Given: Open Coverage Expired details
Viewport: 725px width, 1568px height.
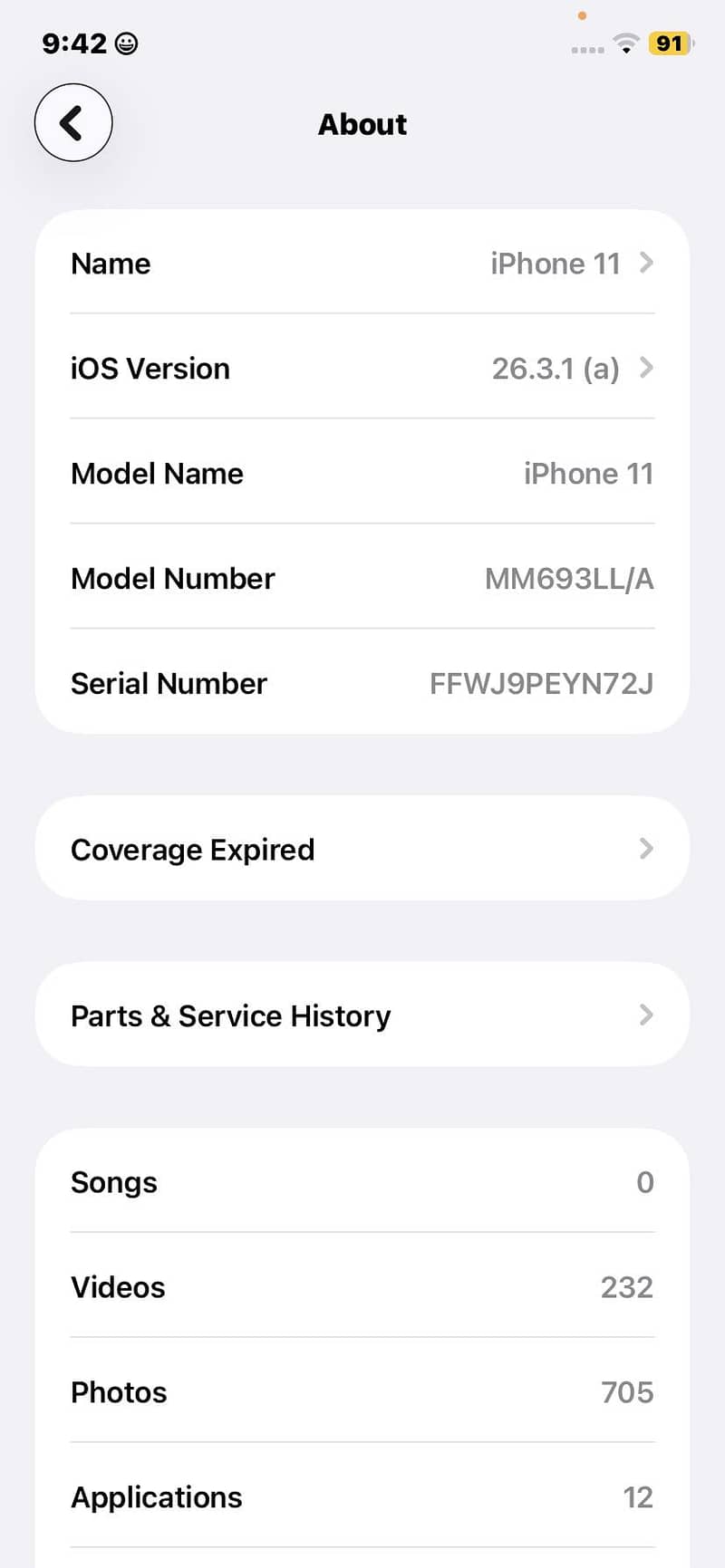Looking at the screenshot, I should (362, 849).
